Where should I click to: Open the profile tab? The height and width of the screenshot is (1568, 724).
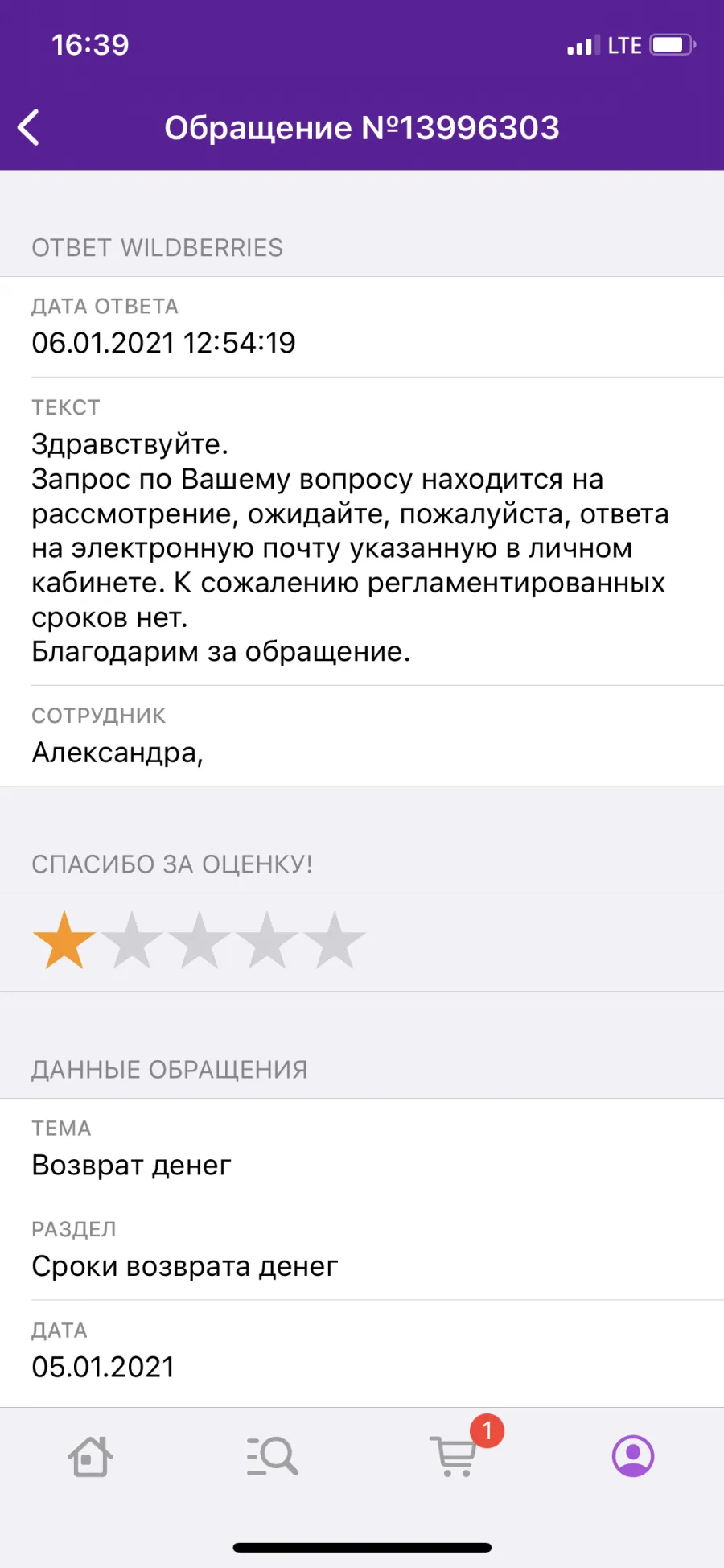tap(633, 1456)
